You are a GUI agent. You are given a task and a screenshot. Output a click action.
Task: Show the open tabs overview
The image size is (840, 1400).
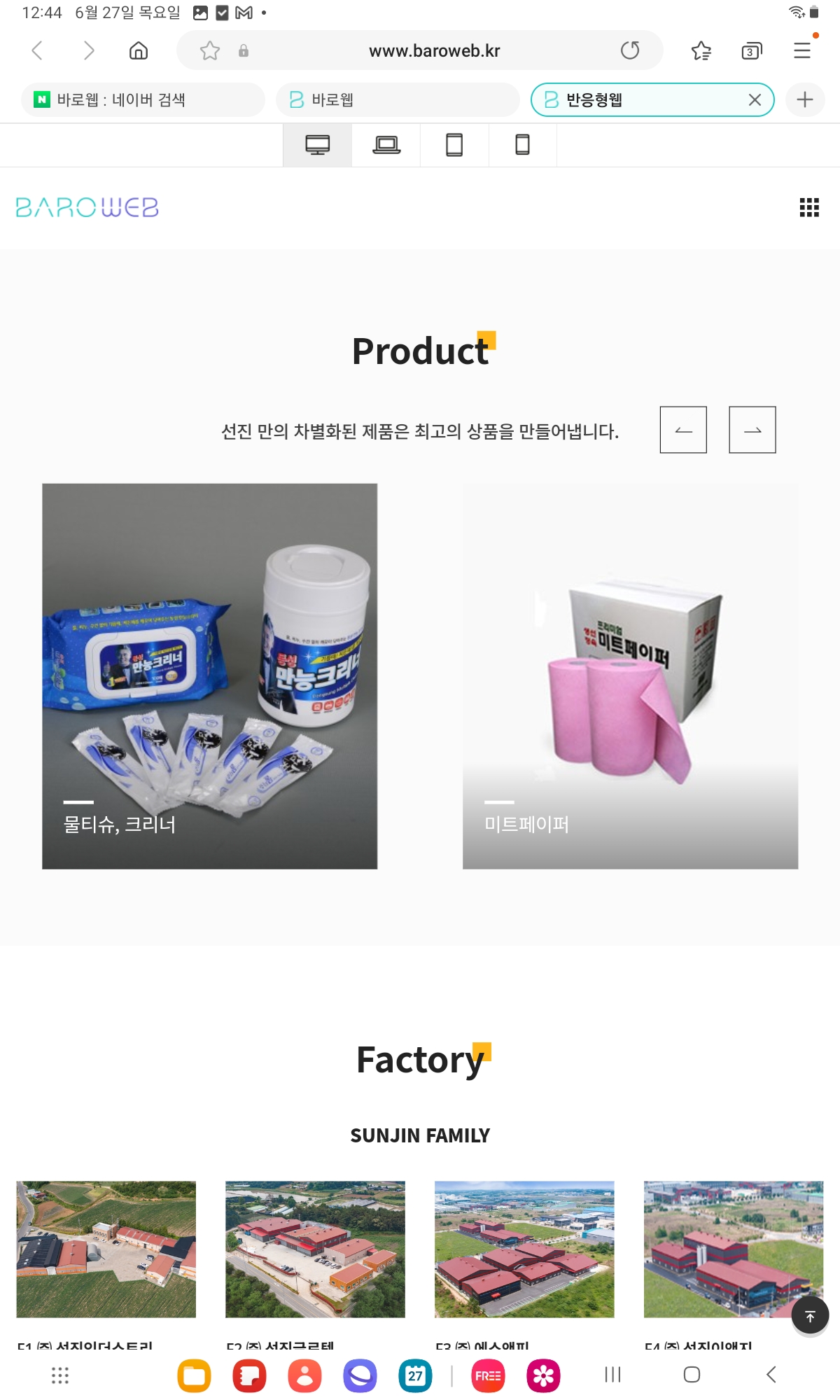pyautogui.click(x=751, y=50)
